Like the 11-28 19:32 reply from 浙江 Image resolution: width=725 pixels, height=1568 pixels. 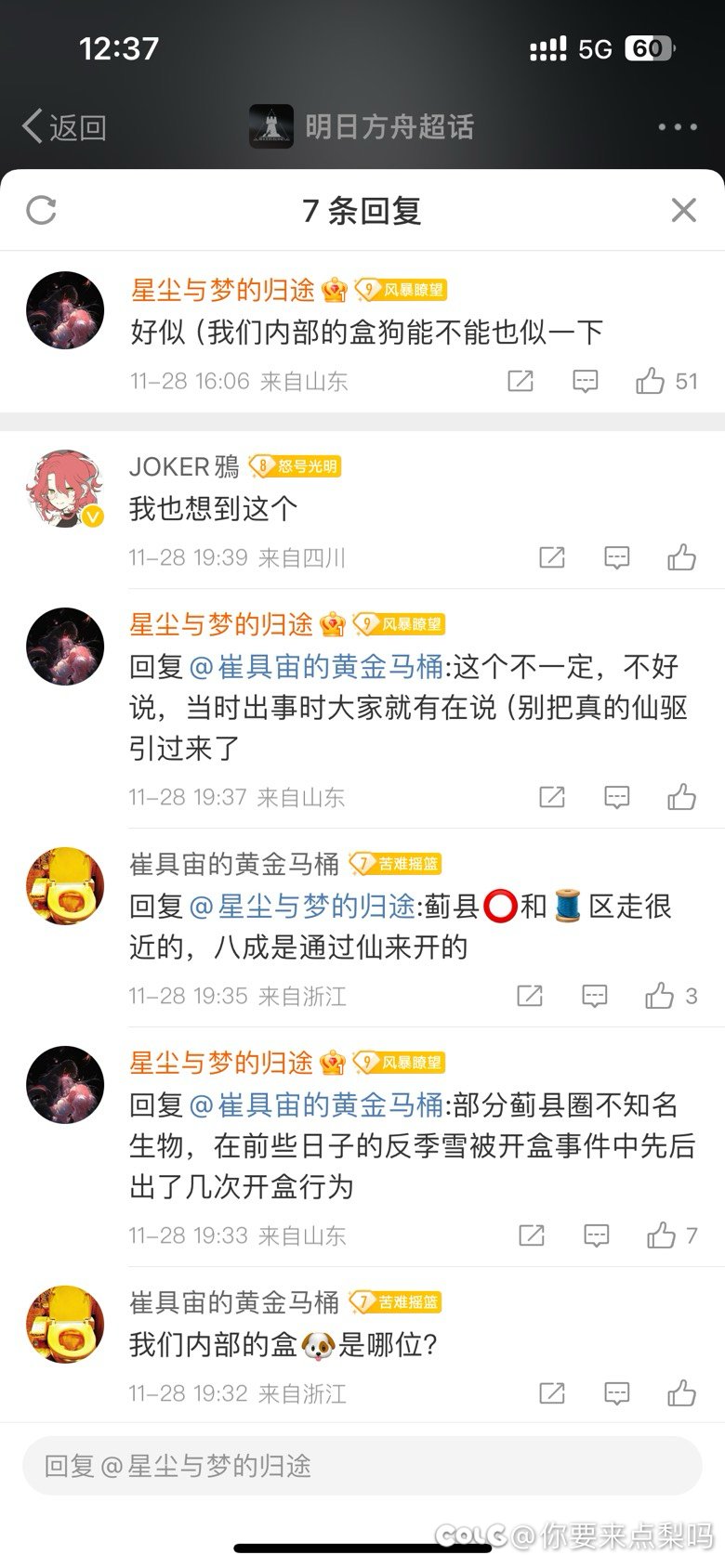click(681, 1393)
